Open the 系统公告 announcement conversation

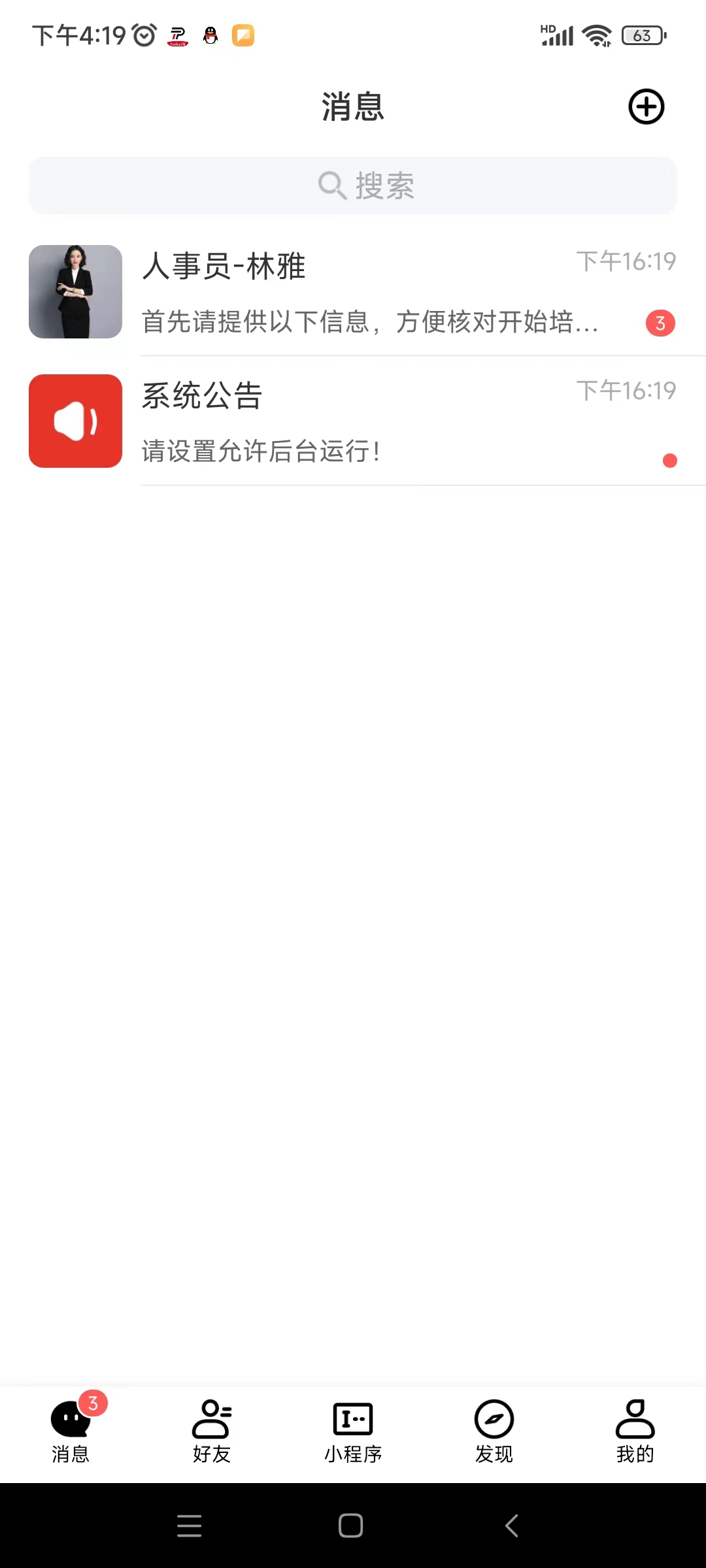353,421
